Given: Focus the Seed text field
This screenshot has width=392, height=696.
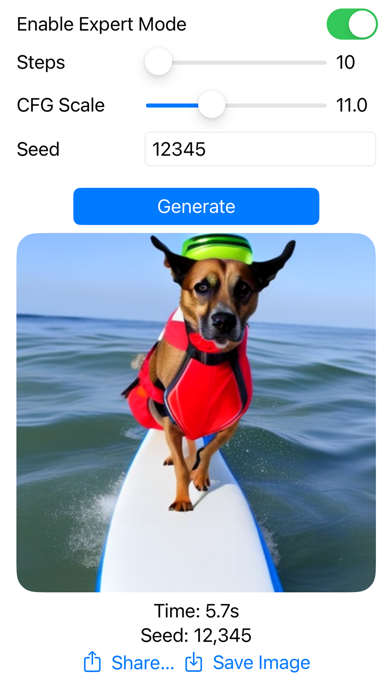Looking at the screenshot, I should 260,149.
